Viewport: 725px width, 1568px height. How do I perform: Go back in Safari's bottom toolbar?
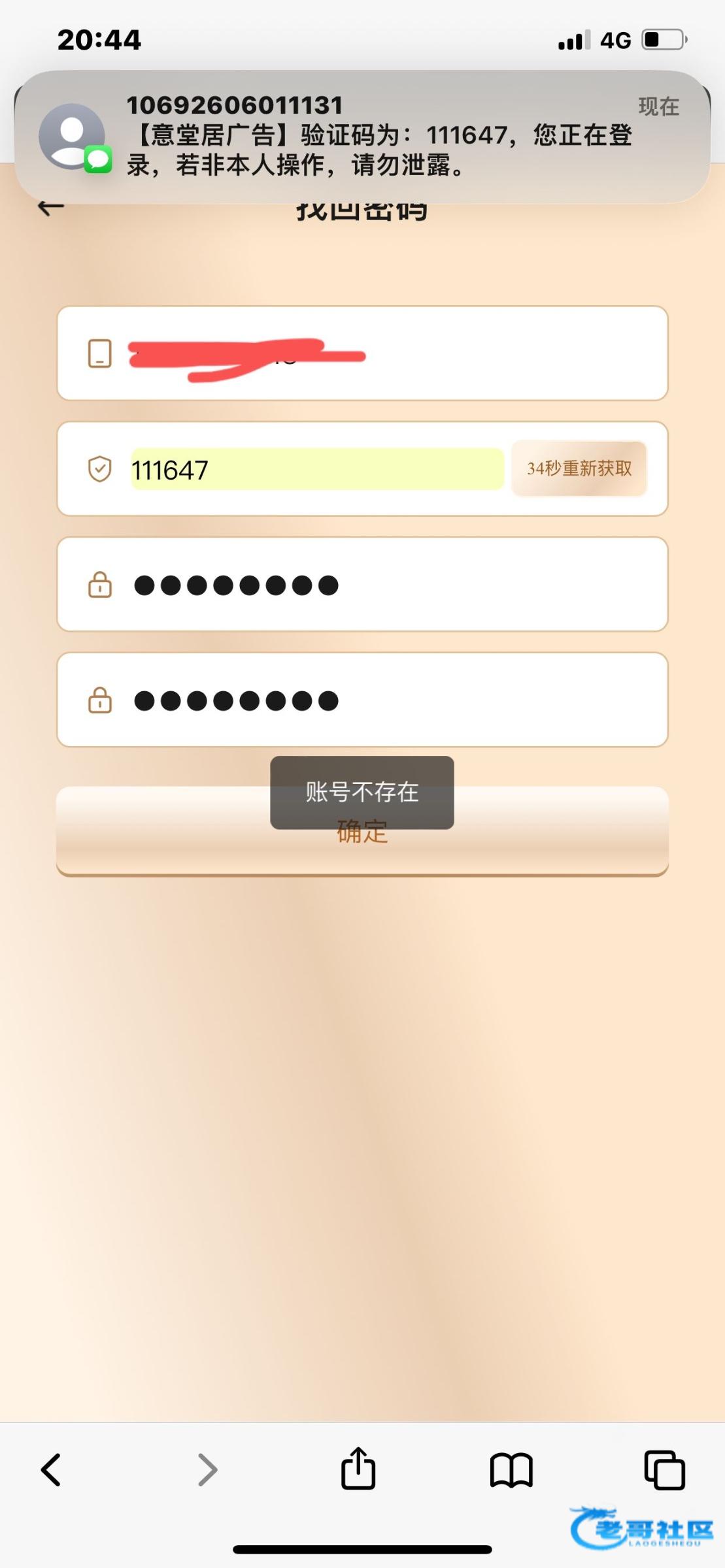[x=51, y=1470]
